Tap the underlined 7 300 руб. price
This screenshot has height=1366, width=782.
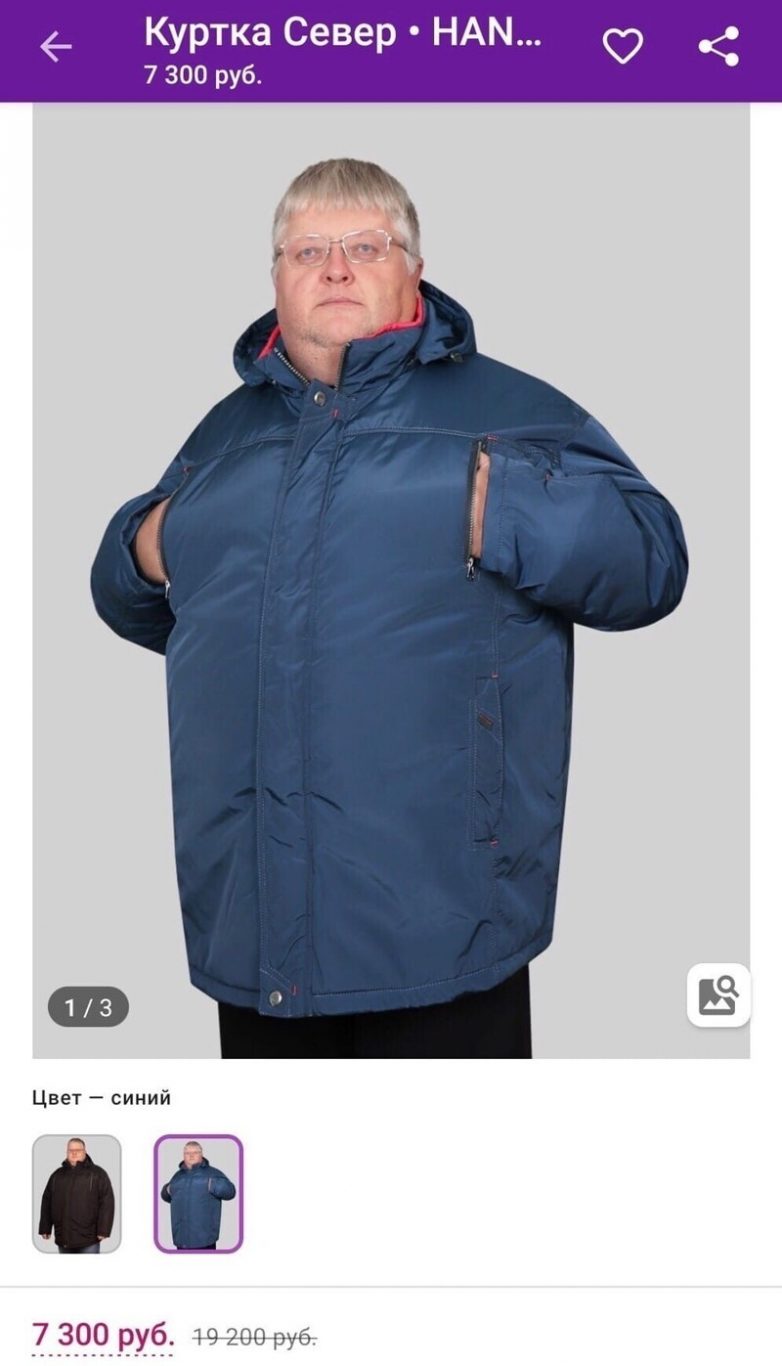104,1335
